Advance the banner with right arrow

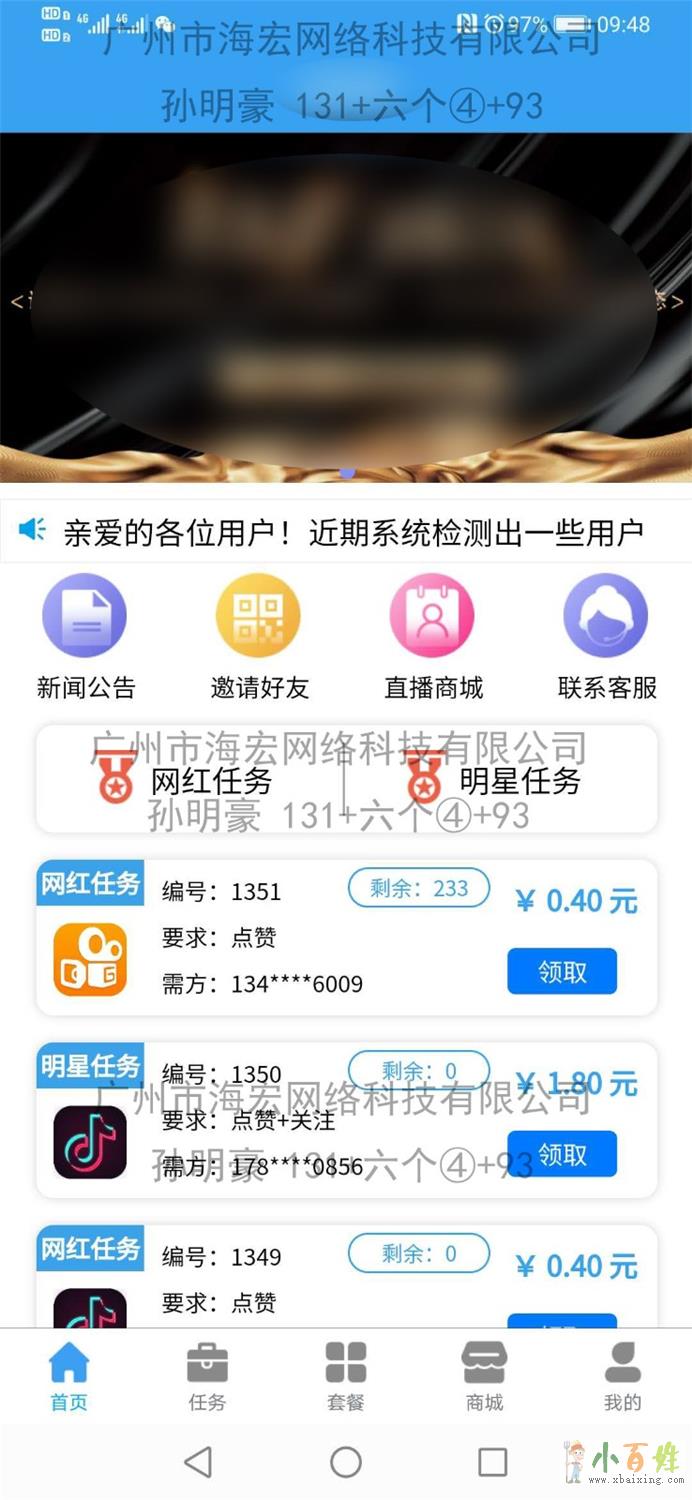click(x=676, y=300)
